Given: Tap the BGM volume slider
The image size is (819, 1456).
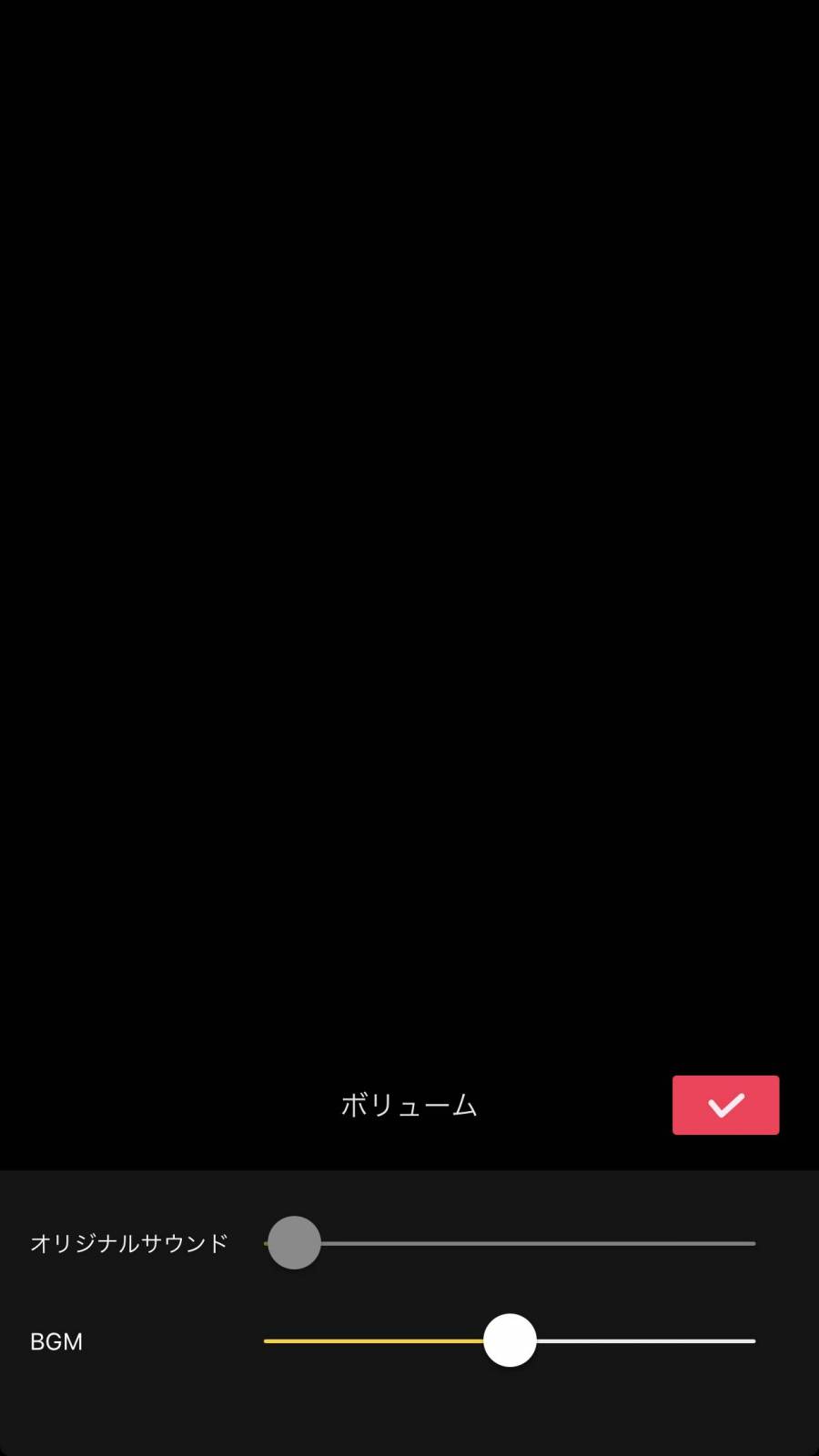Looking at the screenshot, I should (510, 1340).
